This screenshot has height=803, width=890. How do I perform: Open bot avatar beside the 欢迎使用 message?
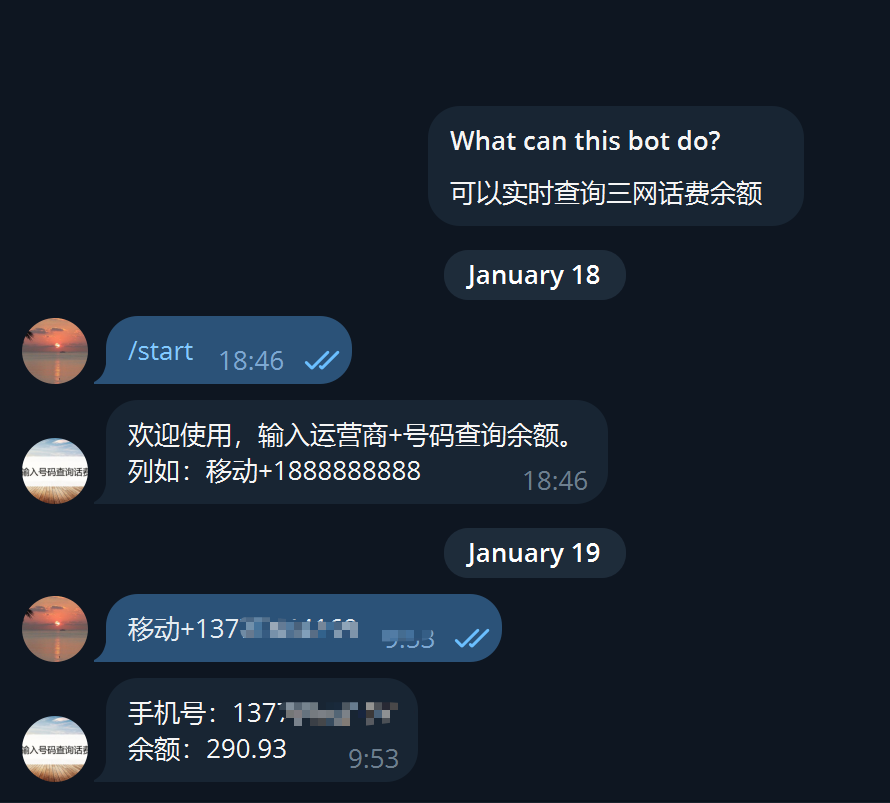55,470
